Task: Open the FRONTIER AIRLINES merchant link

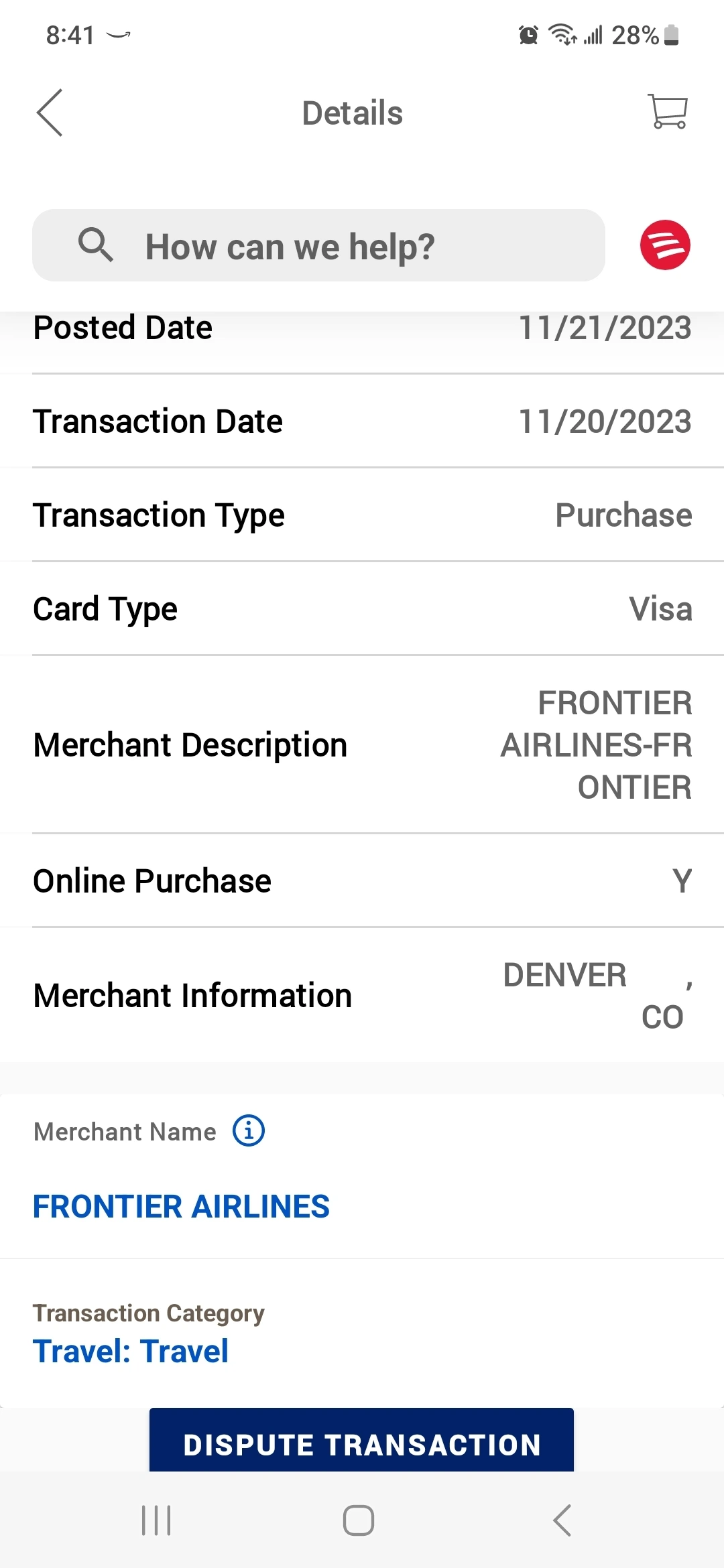Action: (x=181, y=1207)
